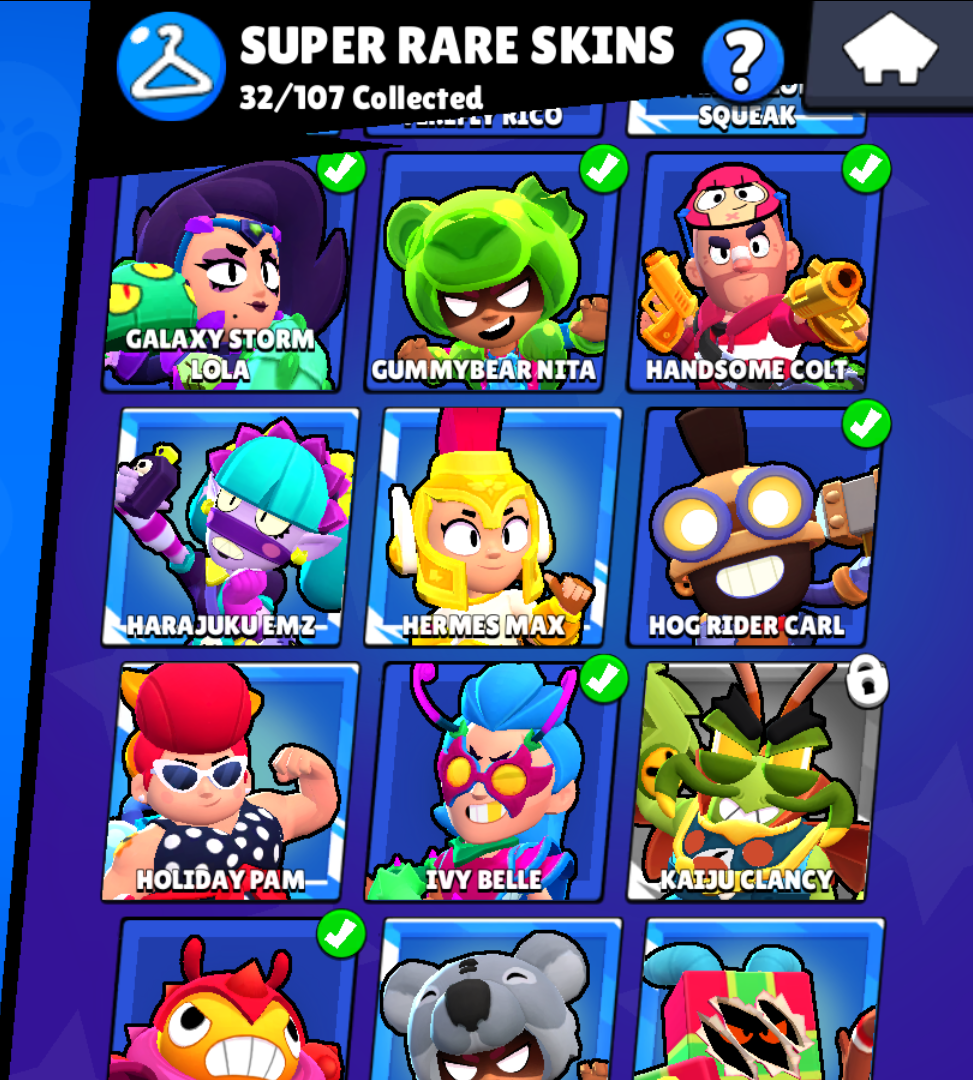Image resolution: width=973 pixels, height=1080 pixels.
Task: Select the Ivy Belle skin
Action: click(x=495, y=780)
